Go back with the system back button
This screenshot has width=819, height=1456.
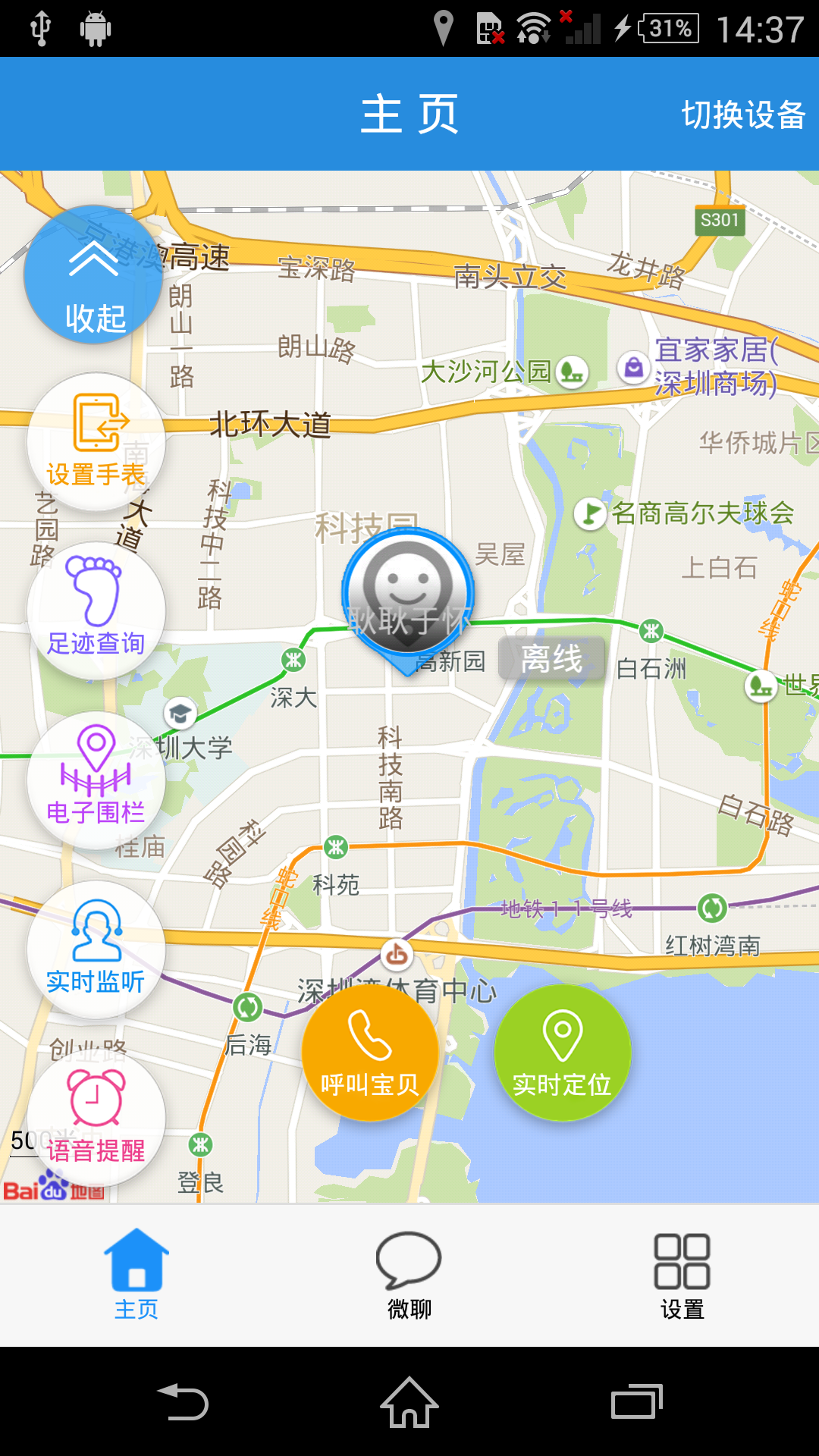tap(183, 1401)
